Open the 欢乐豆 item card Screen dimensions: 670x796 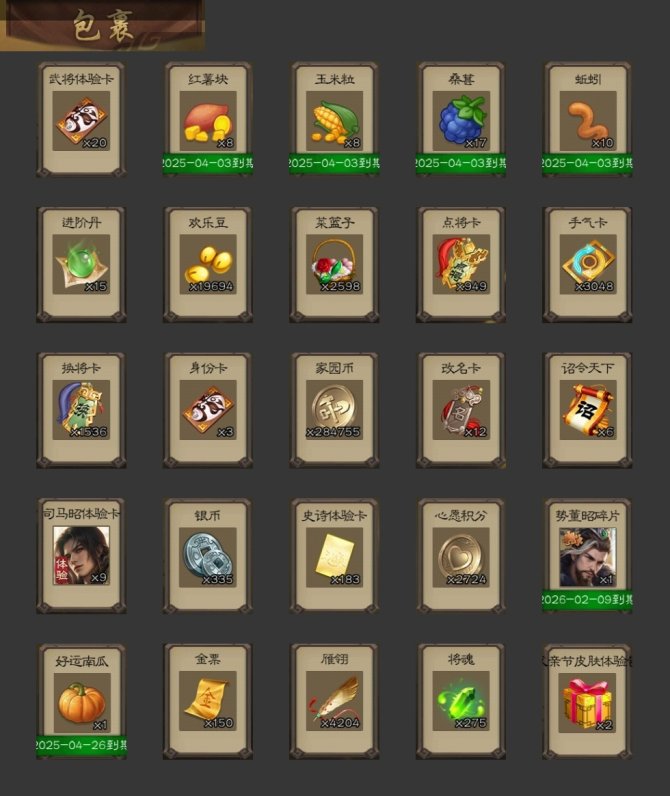click(208, 266)
